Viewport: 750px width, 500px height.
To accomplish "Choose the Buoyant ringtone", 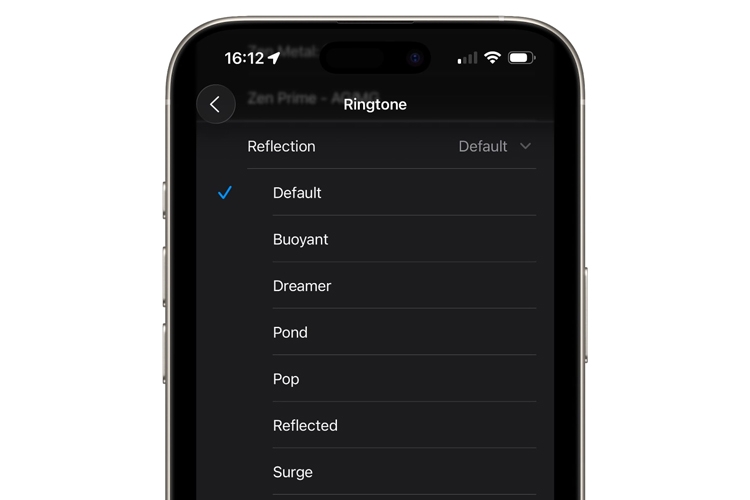I will [300, 239].
